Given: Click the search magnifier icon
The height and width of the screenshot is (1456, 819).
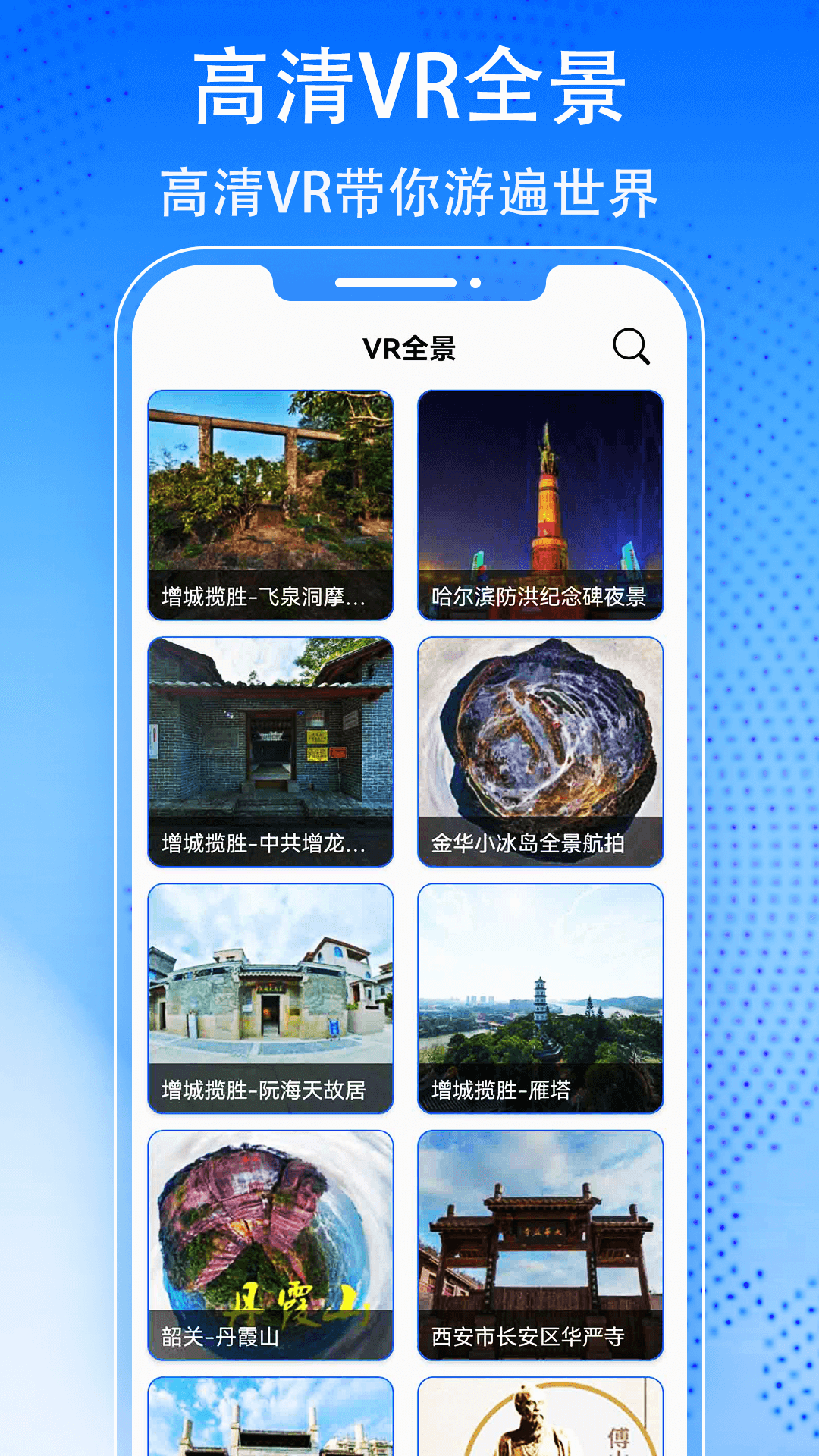Looking at the screenshot, I should pos(632,347).
